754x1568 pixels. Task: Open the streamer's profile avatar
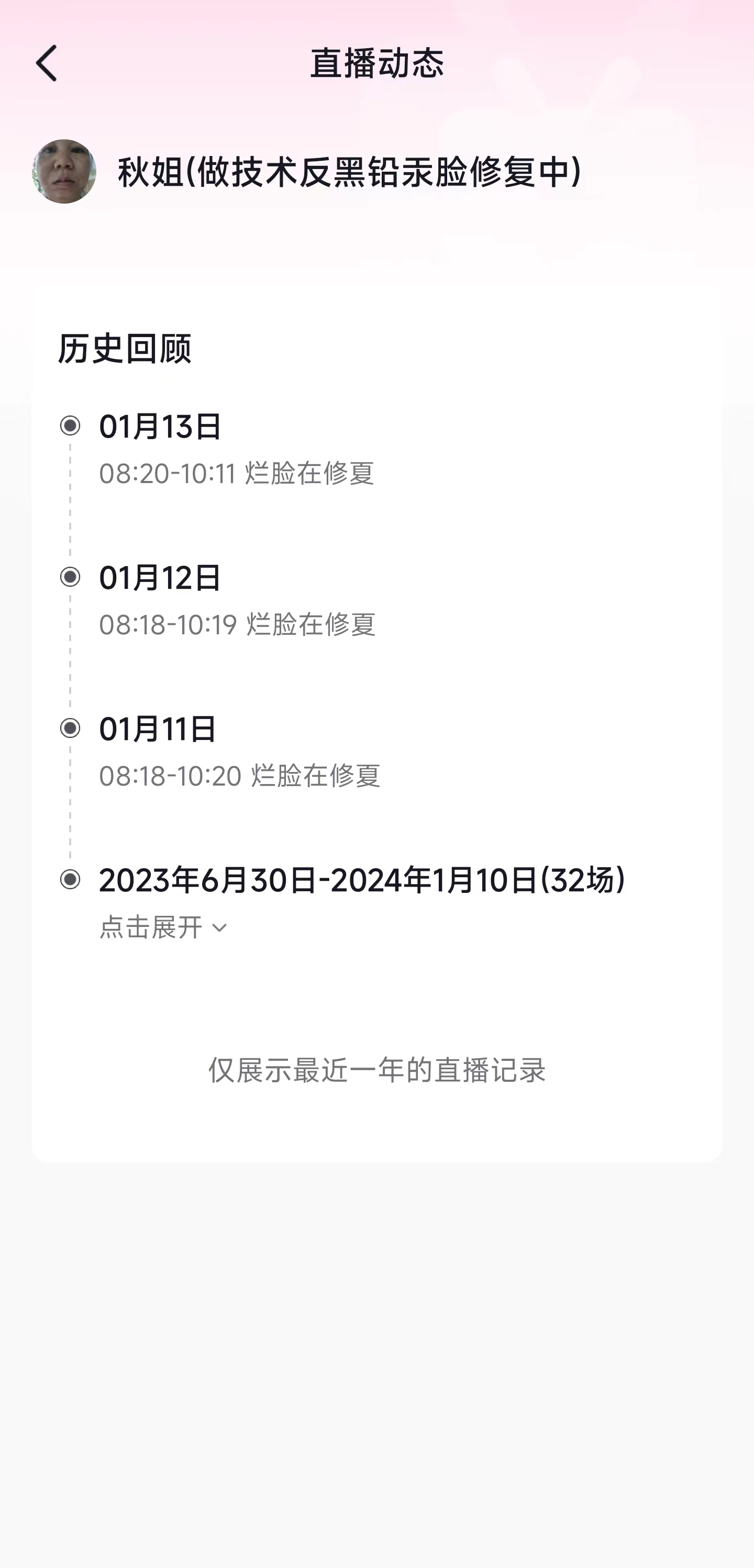pos(64,171)
